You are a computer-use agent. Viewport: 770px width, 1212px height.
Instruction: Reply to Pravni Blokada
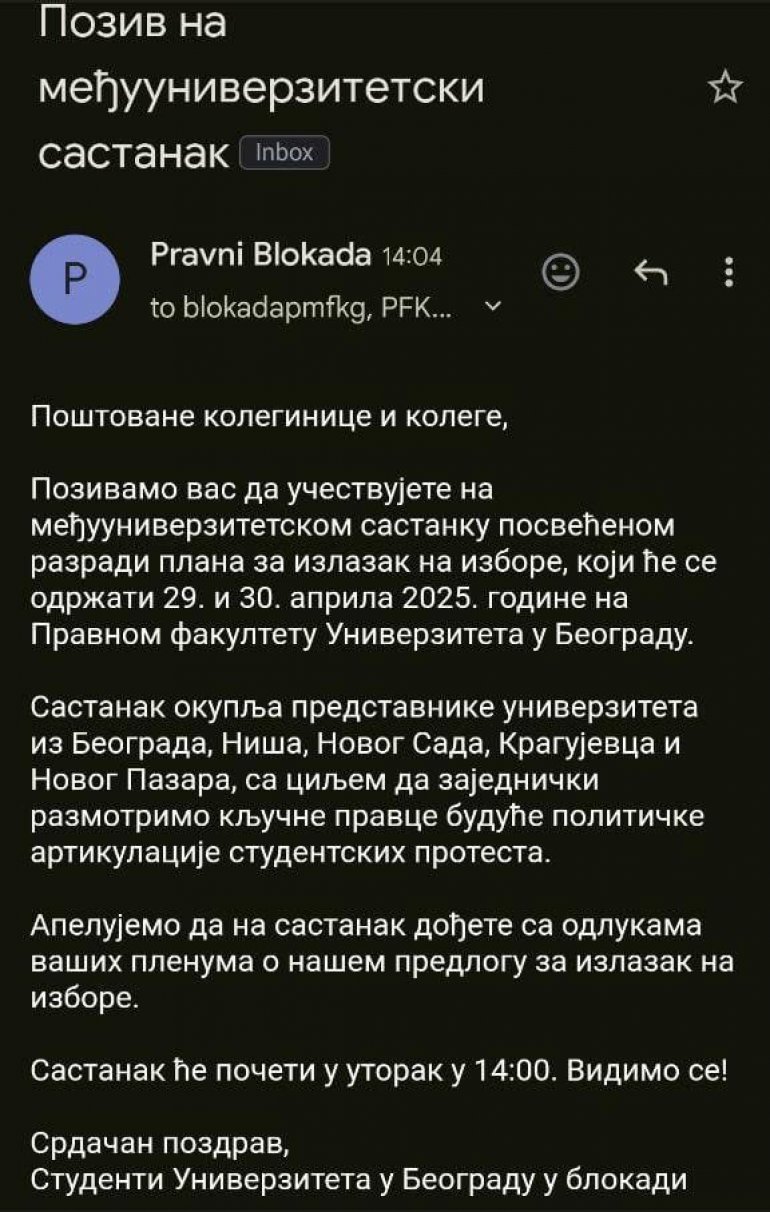(651, 271)
